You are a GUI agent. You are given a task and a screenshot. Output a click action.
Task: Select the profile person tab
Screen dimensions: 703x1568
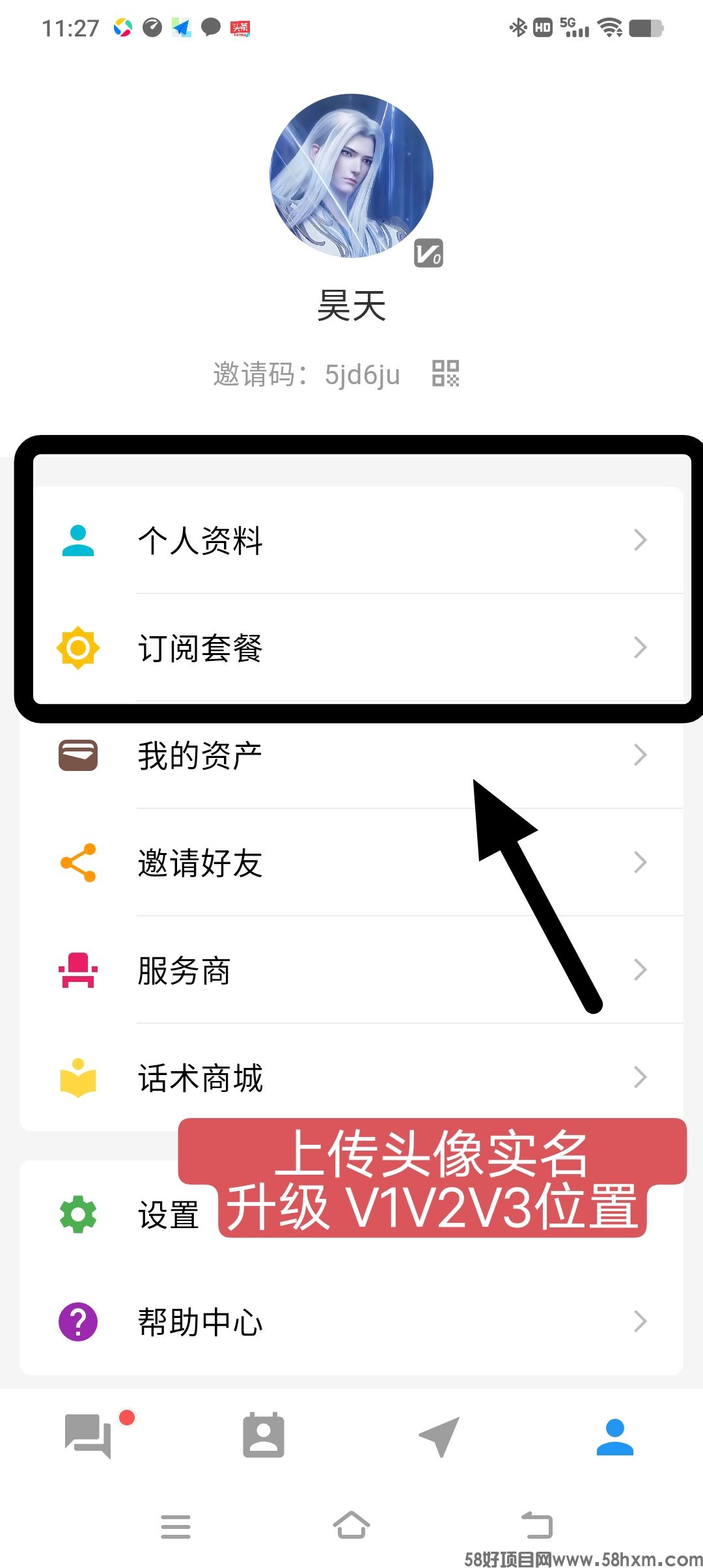615,1435
